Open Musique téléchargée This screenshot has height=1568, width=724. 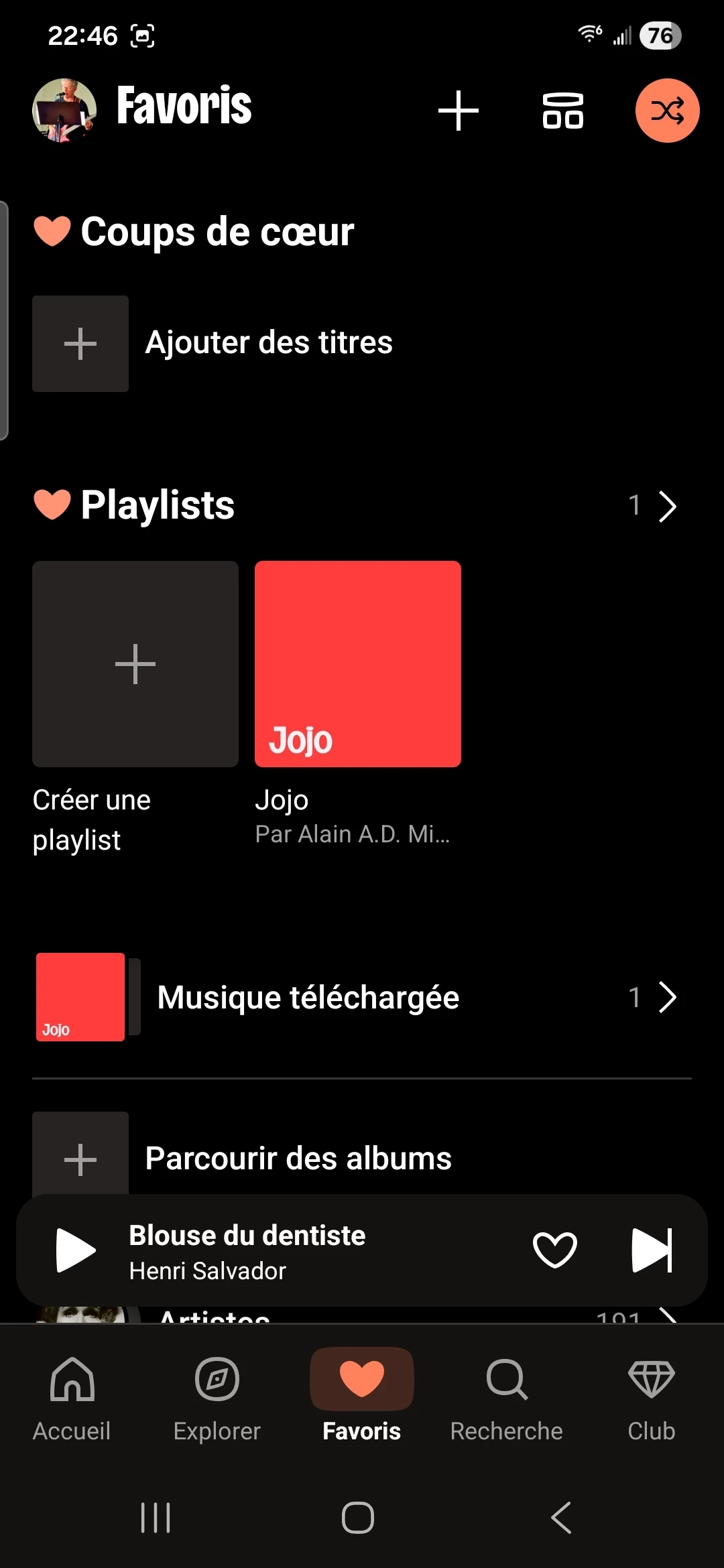(x=308, y=997)
